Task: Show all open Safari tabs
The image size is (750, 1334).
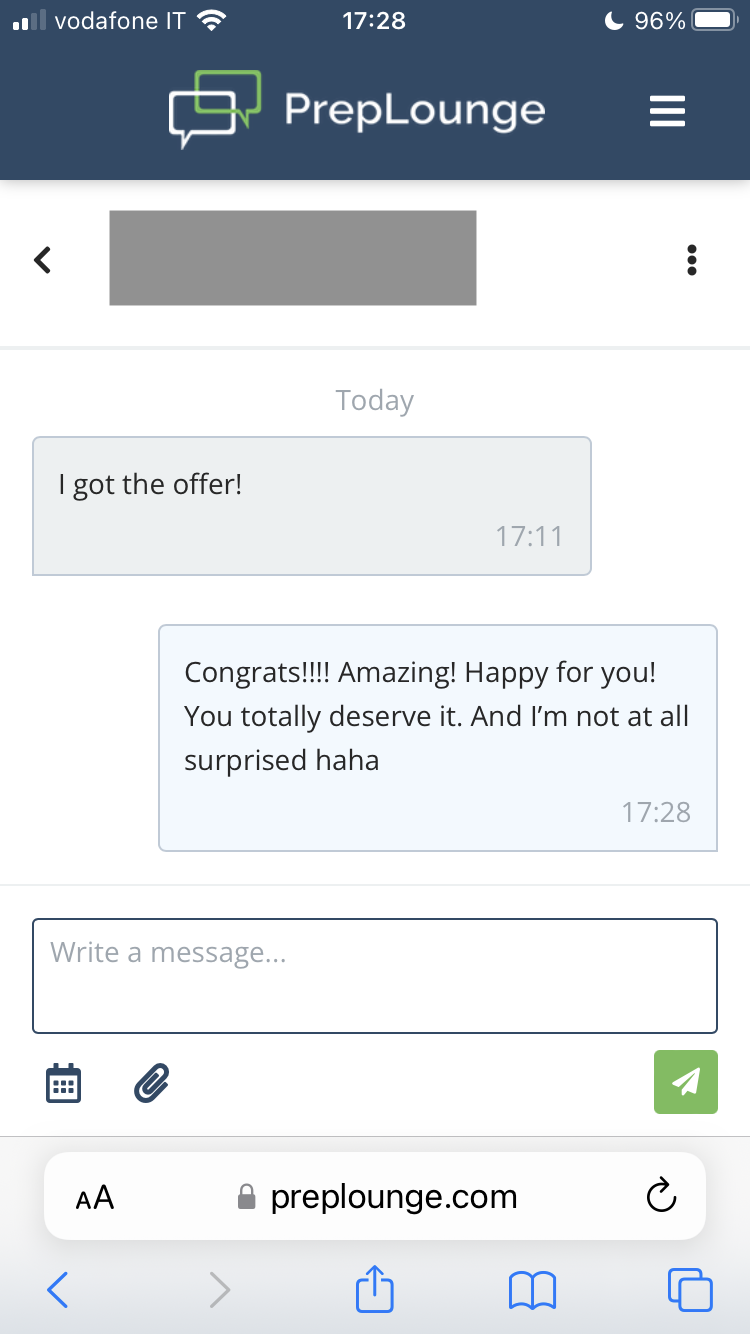Action: click(x=690, y=1290)
